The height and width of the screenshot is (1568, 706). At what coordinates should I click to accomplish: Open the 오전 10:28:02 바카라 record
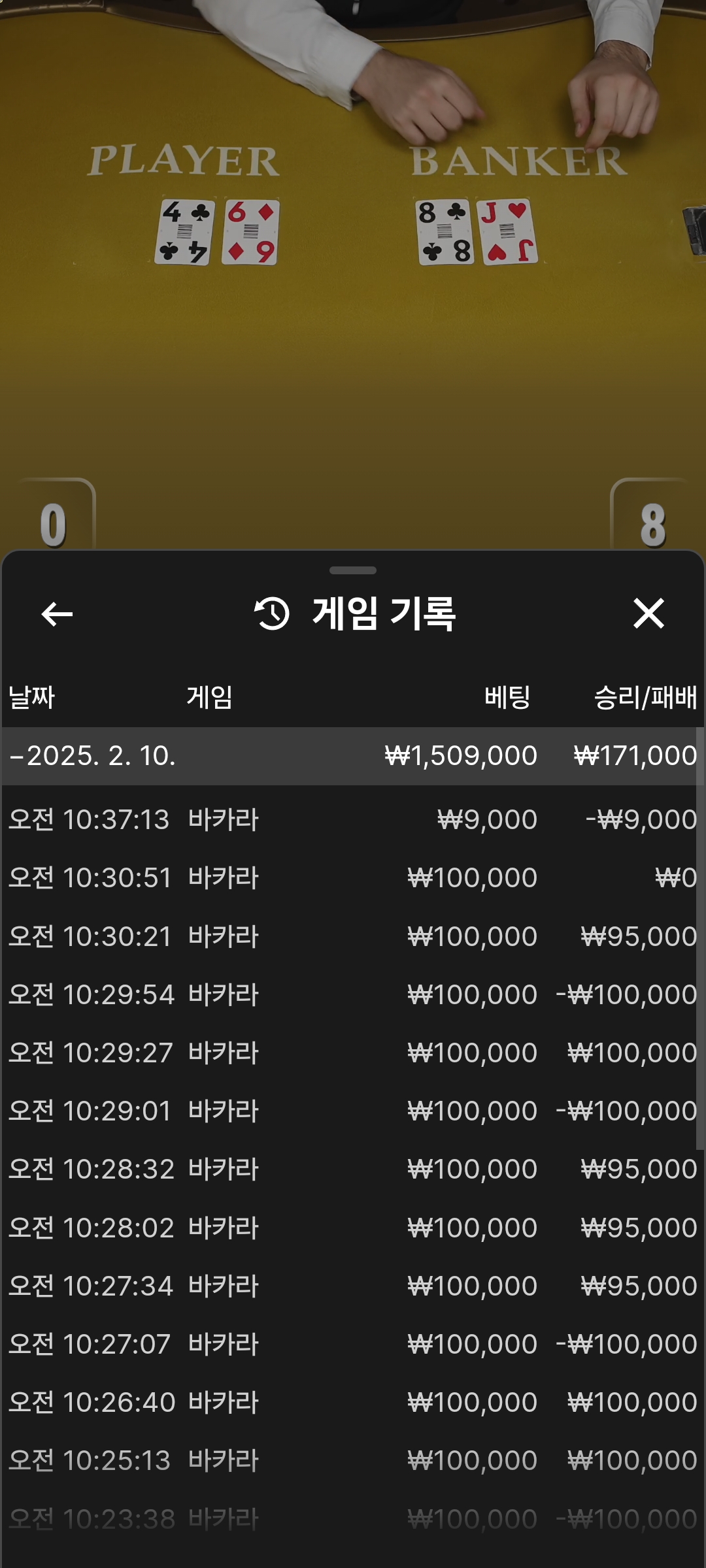point(350,1228)
